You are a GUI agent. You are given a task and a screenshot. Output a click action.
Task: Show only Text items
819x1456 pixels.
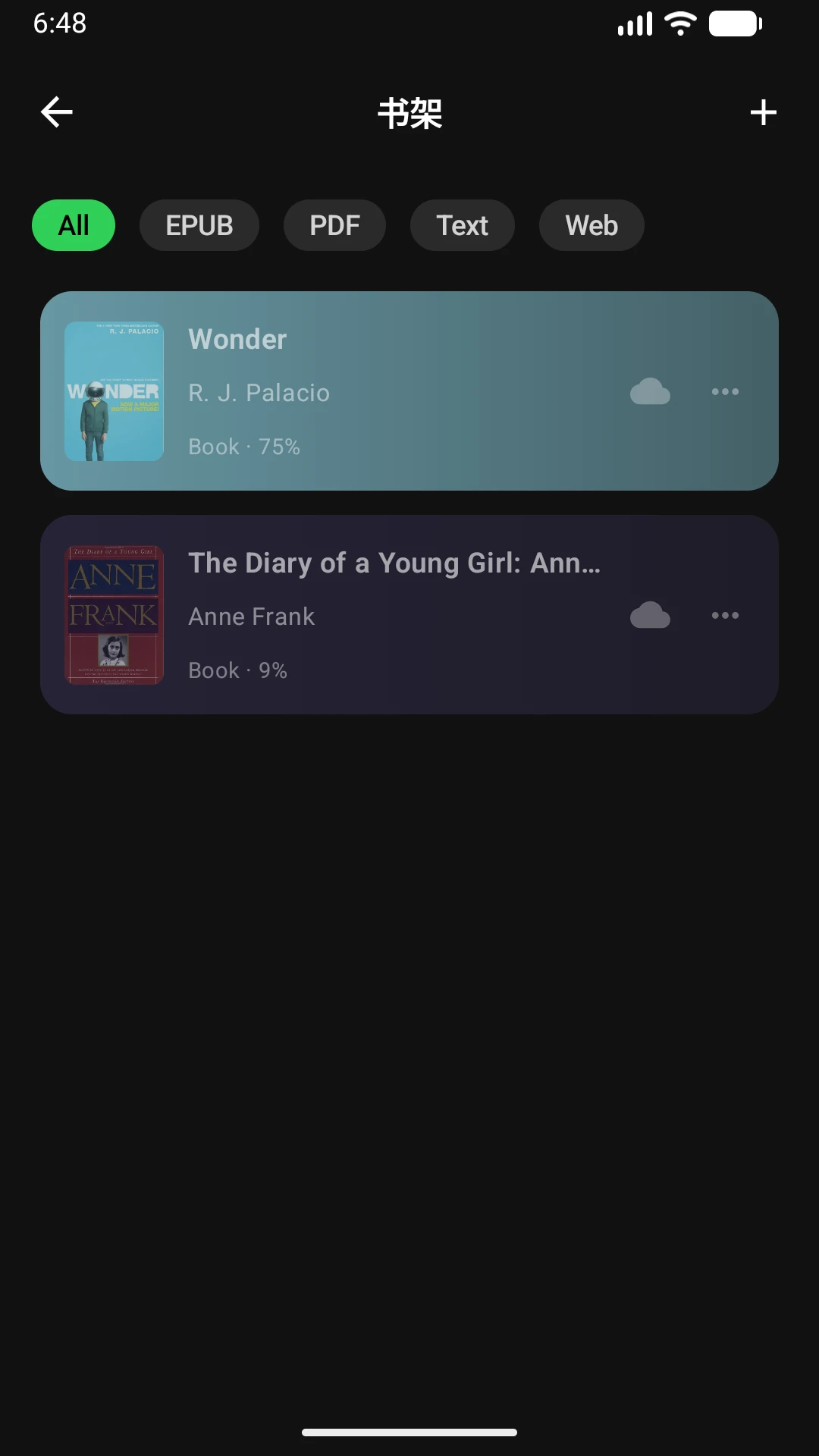click(463, 225)
